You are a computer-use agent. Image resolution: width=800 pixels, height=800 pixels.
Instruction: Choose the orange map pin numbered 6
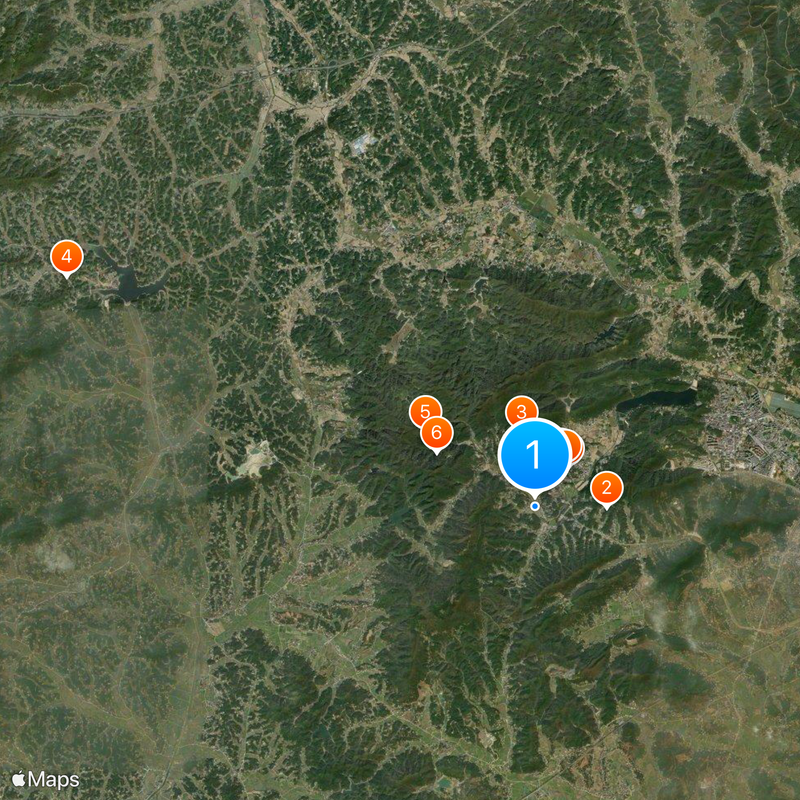[x=437, y=433]
